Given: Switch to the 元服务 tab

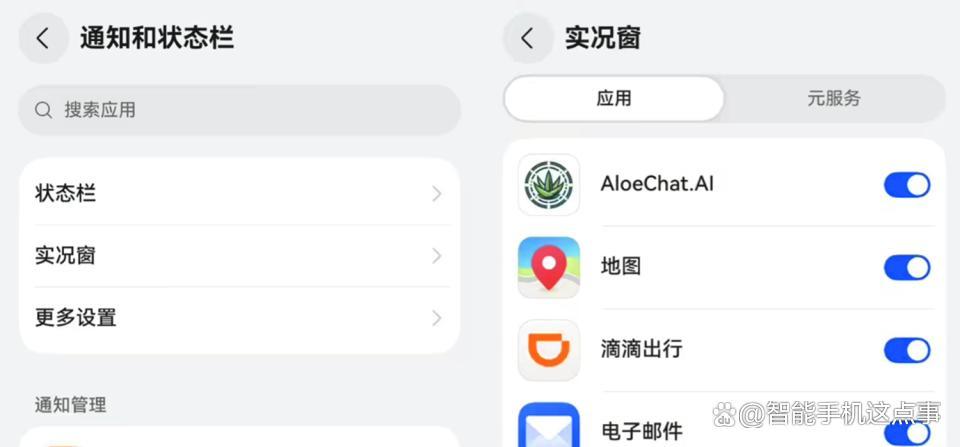Looking at the screenshot, I should (x=833, y=99).
